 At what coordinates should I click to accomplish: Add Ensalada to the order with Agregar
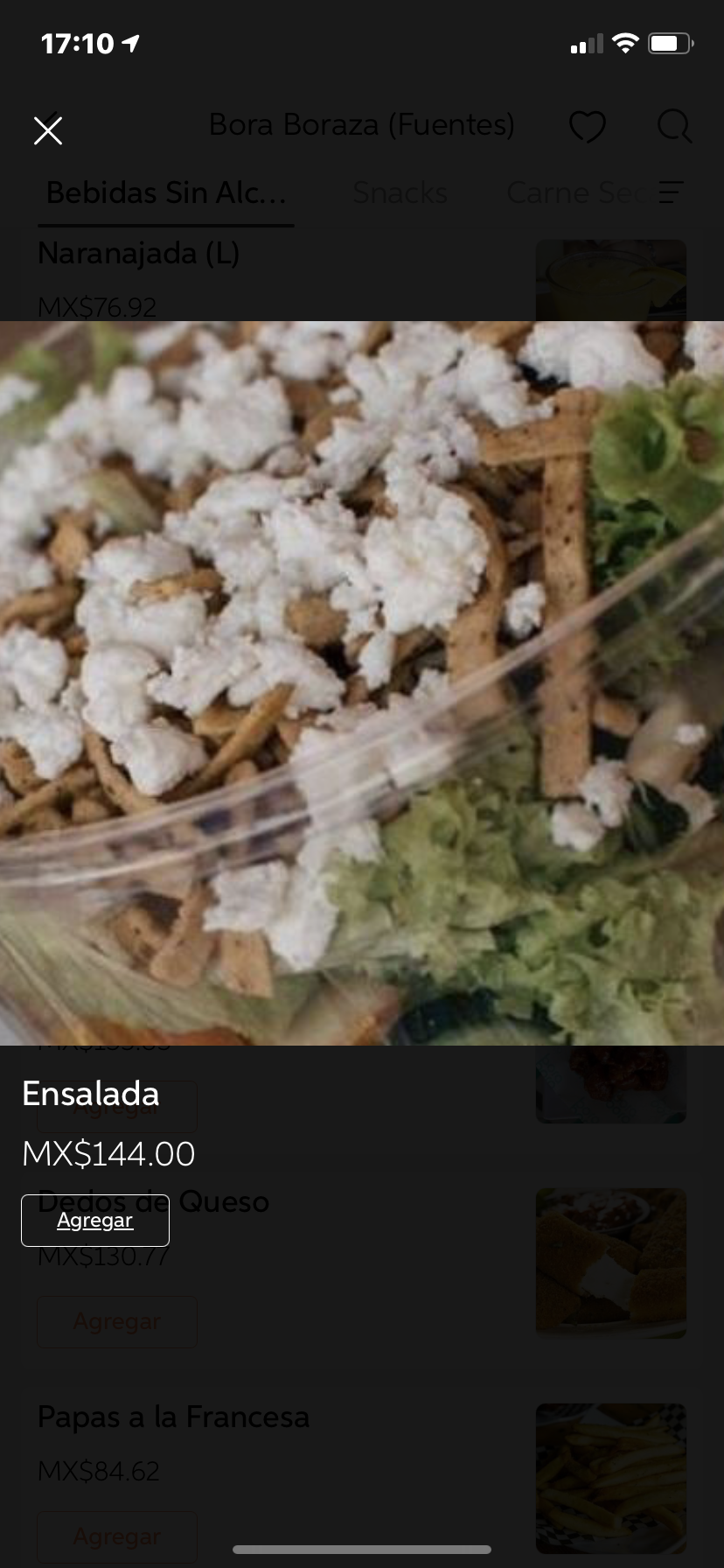95,1220
